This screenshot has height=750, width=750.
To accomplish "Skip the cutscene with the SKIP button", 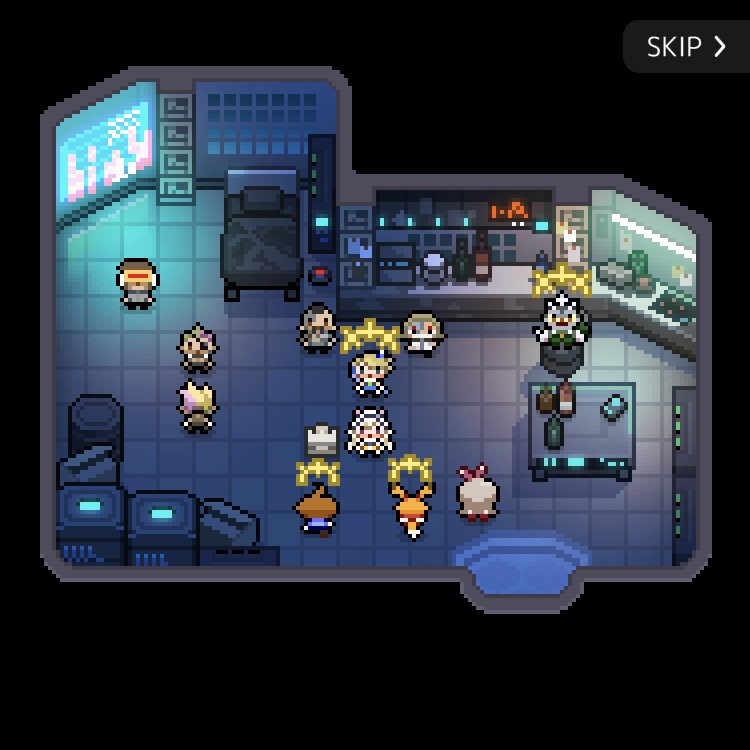I will coord(687,46).
